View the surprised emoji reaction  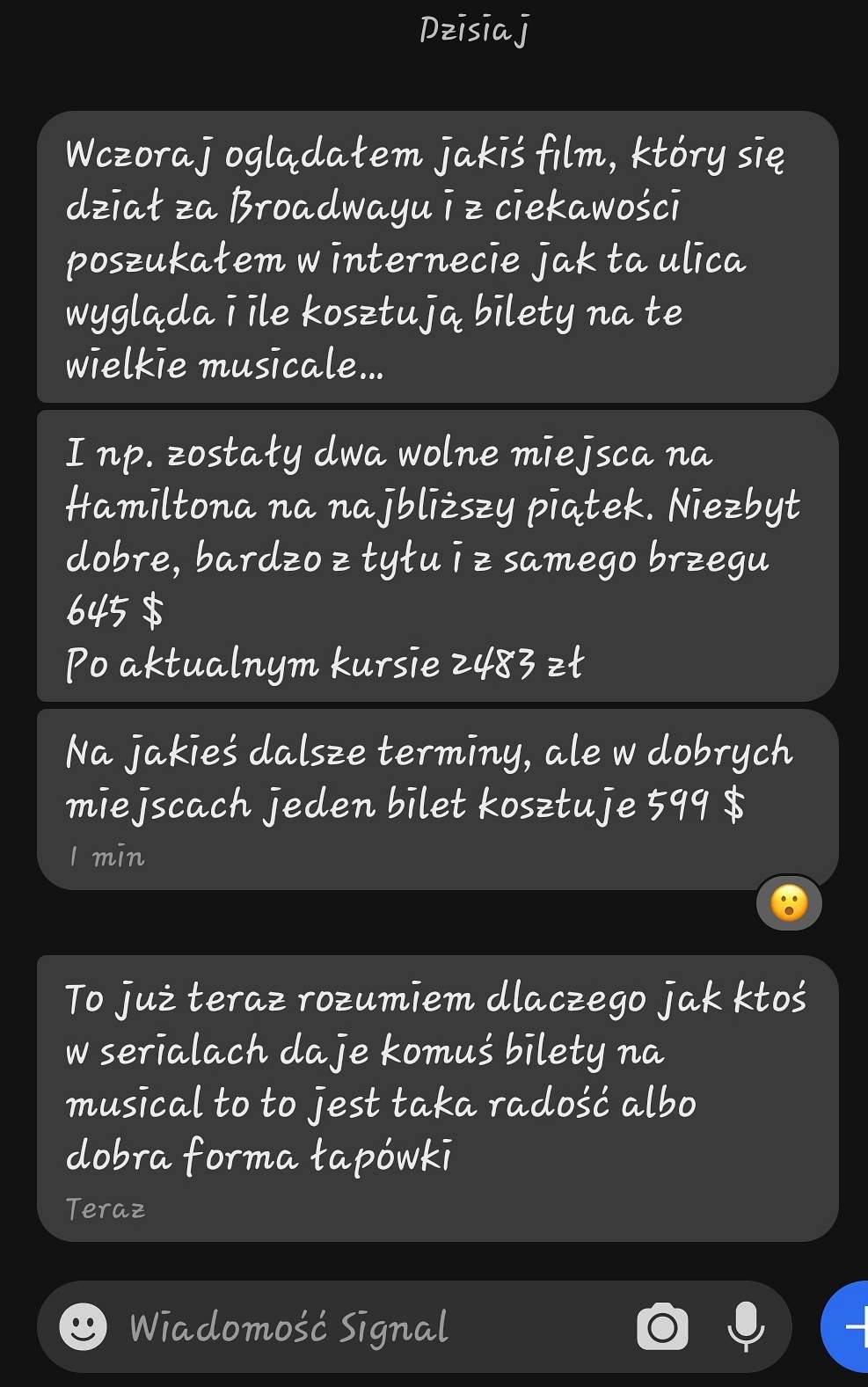click(x=789, y=903)
